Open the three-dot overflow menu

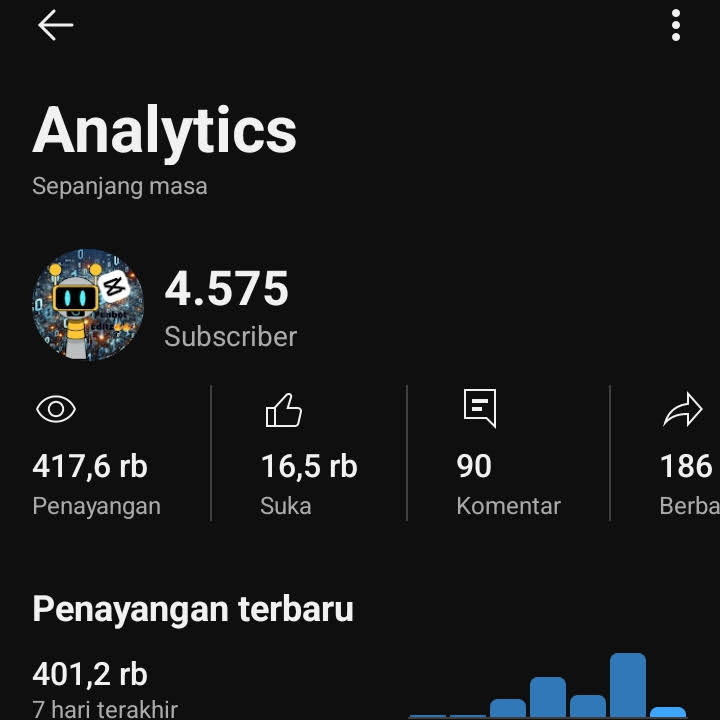676,26
